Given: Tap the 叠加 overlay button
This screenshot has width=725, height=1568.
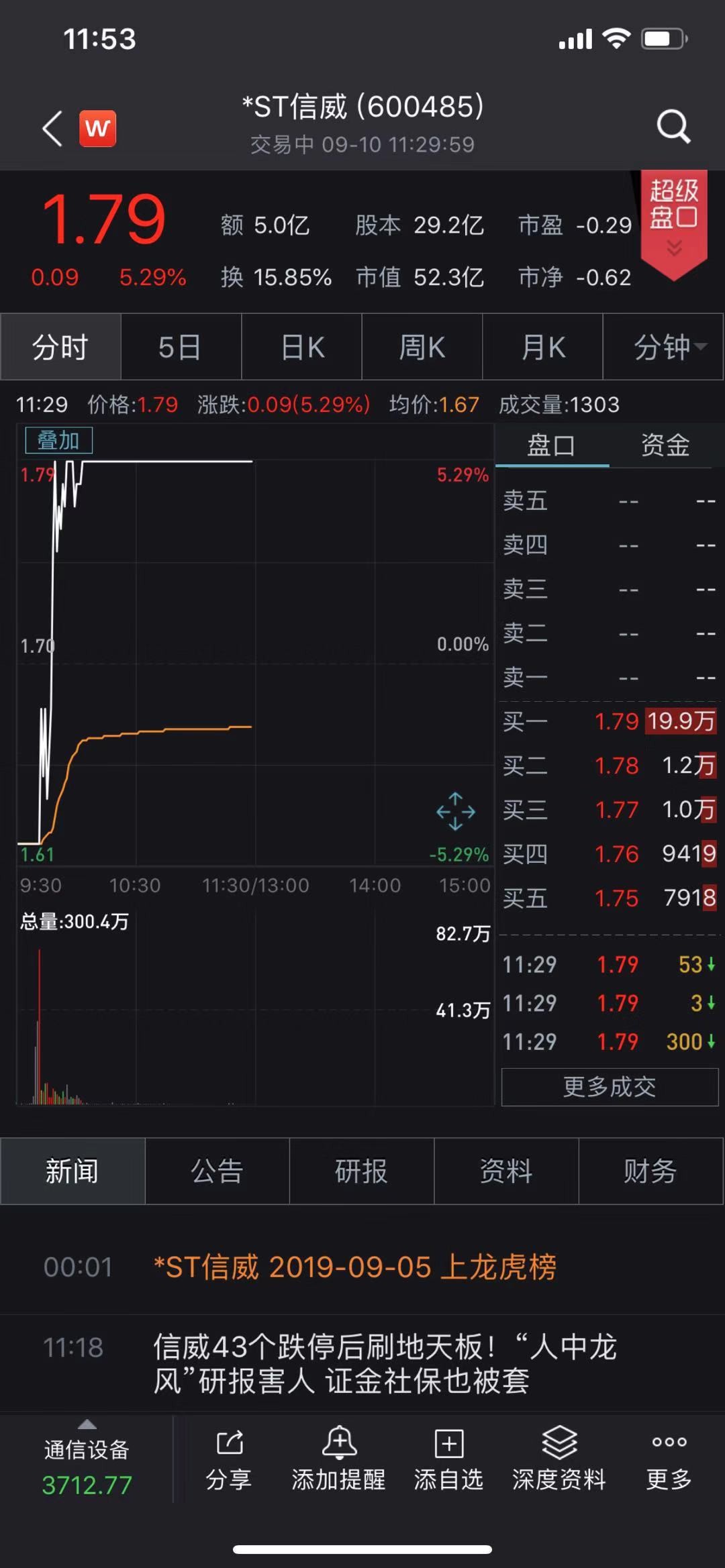Looking at the screenshot, I should coord(58,440).
